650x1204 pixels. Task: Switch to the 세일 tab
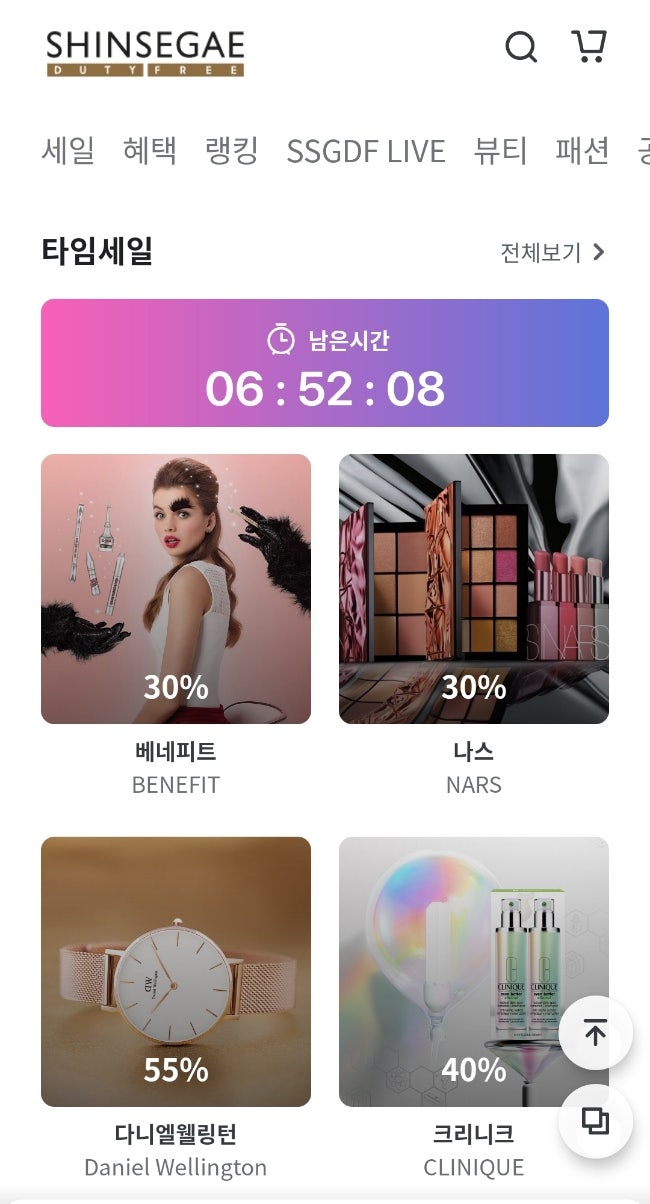click(x=68, y=151)
